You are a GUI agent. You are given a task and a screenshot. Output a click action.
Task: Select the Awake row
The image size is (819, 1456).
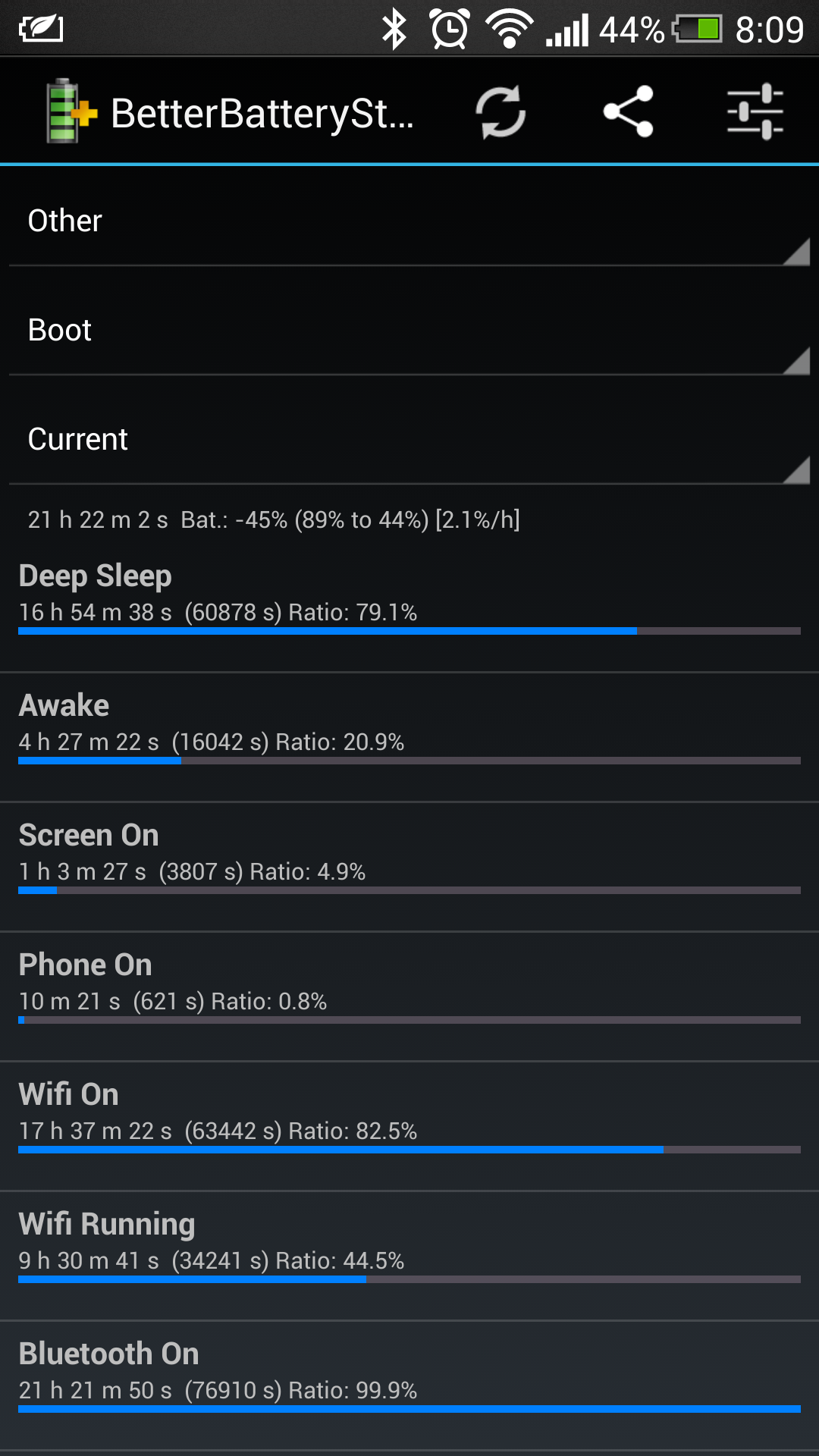click(409, 737)
